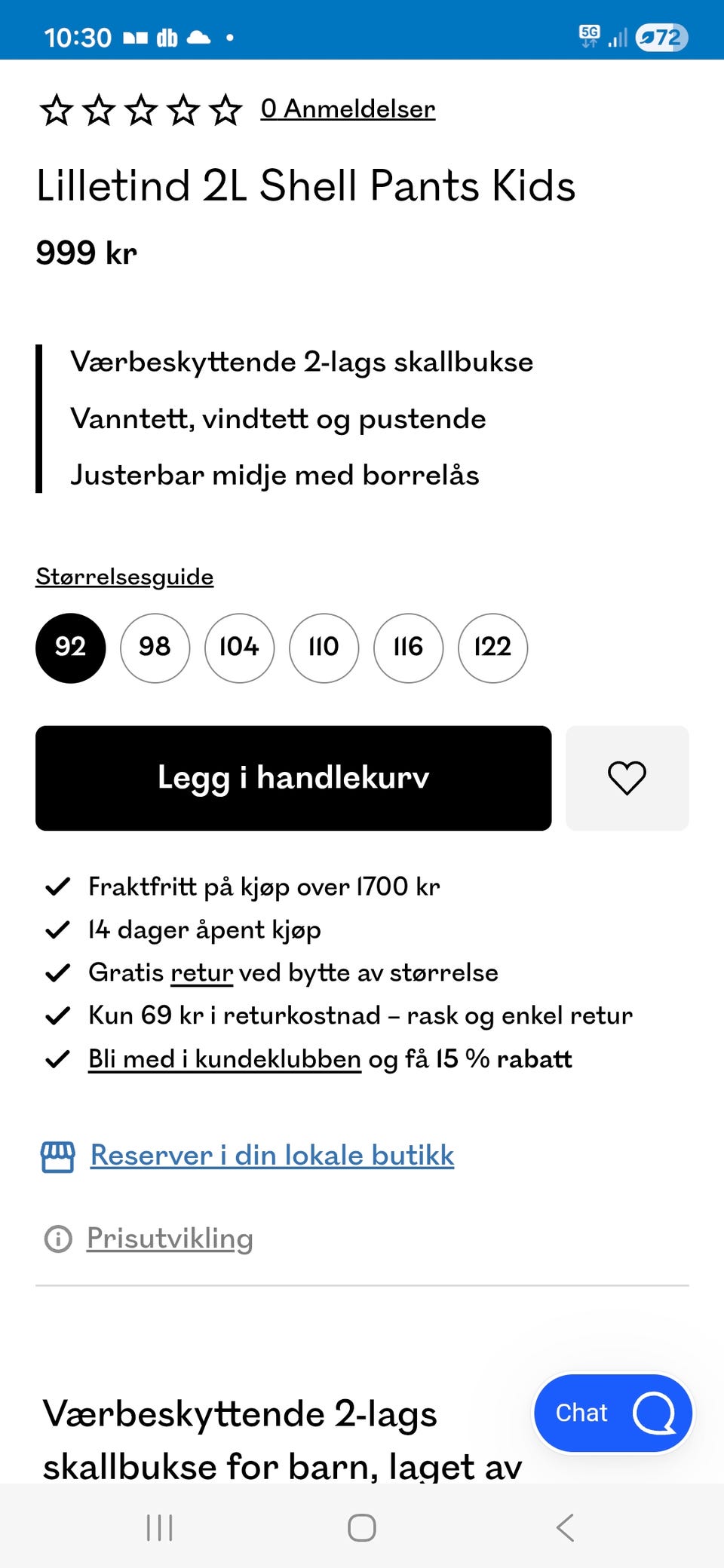The height and width of the screenshot is (1568, 724).
Task: Select size 110
Action: [323, 648]
